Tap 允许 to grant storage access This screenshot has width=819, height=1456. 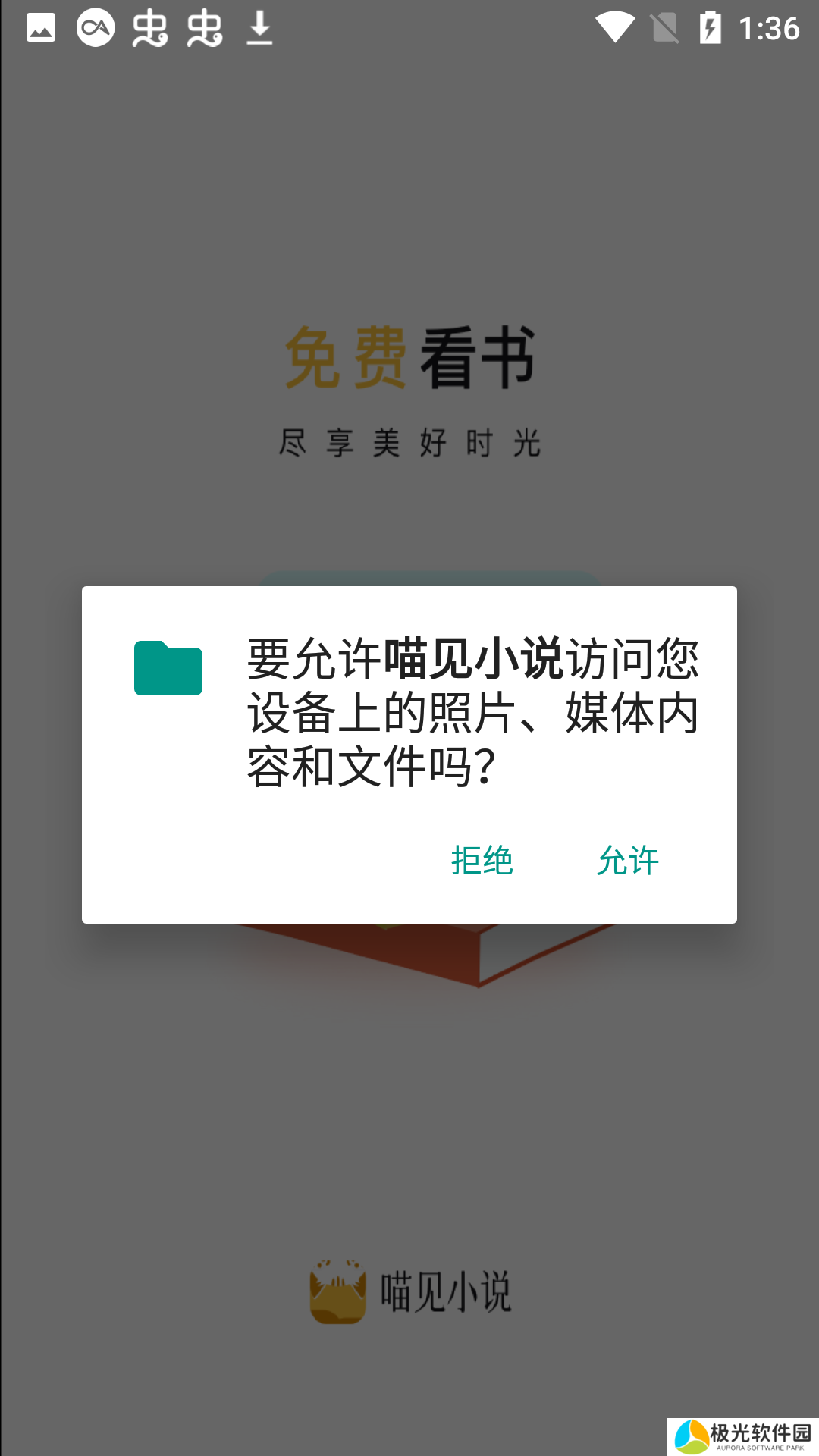628,861
